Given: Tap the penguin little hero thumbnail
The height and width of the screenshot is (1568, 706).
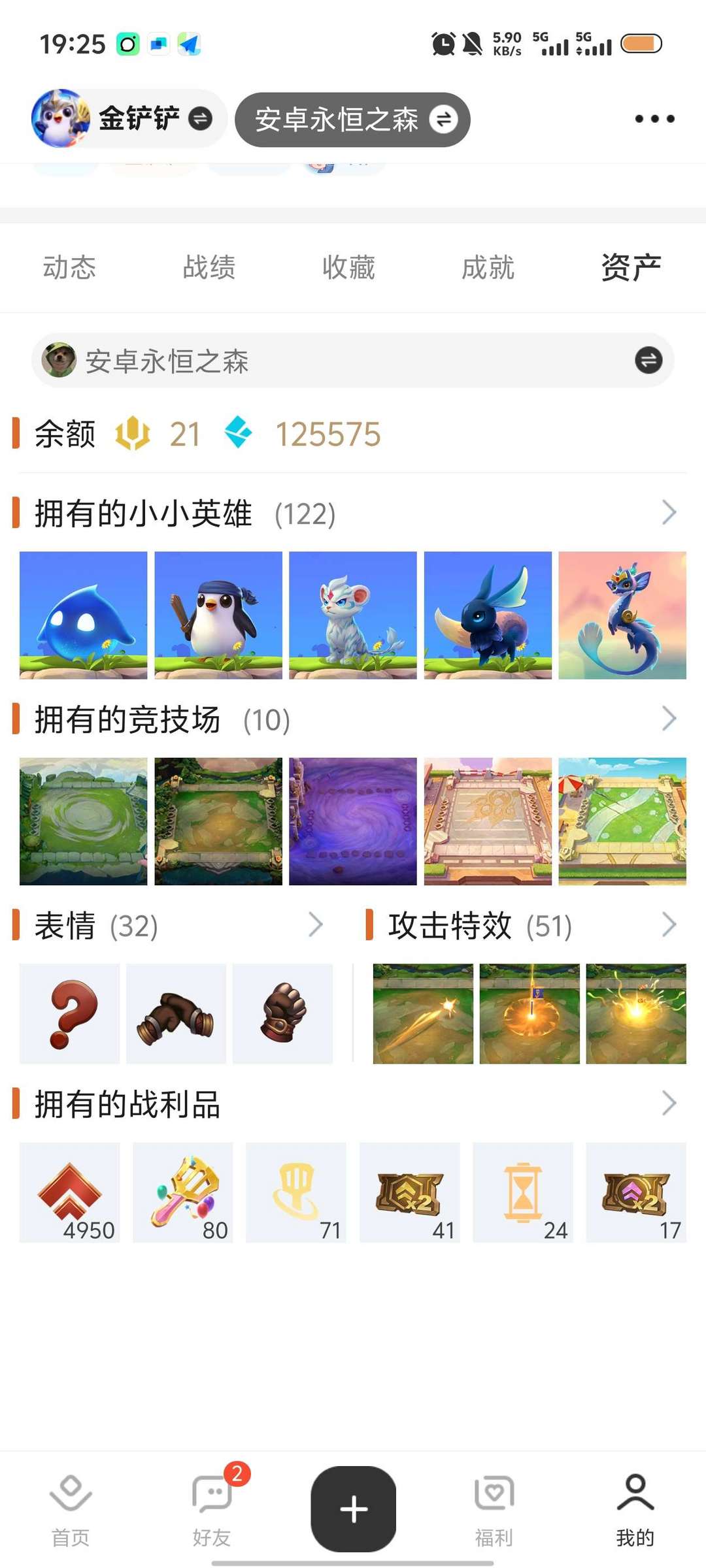Looking at the screenshot, I should click(217, 613).
